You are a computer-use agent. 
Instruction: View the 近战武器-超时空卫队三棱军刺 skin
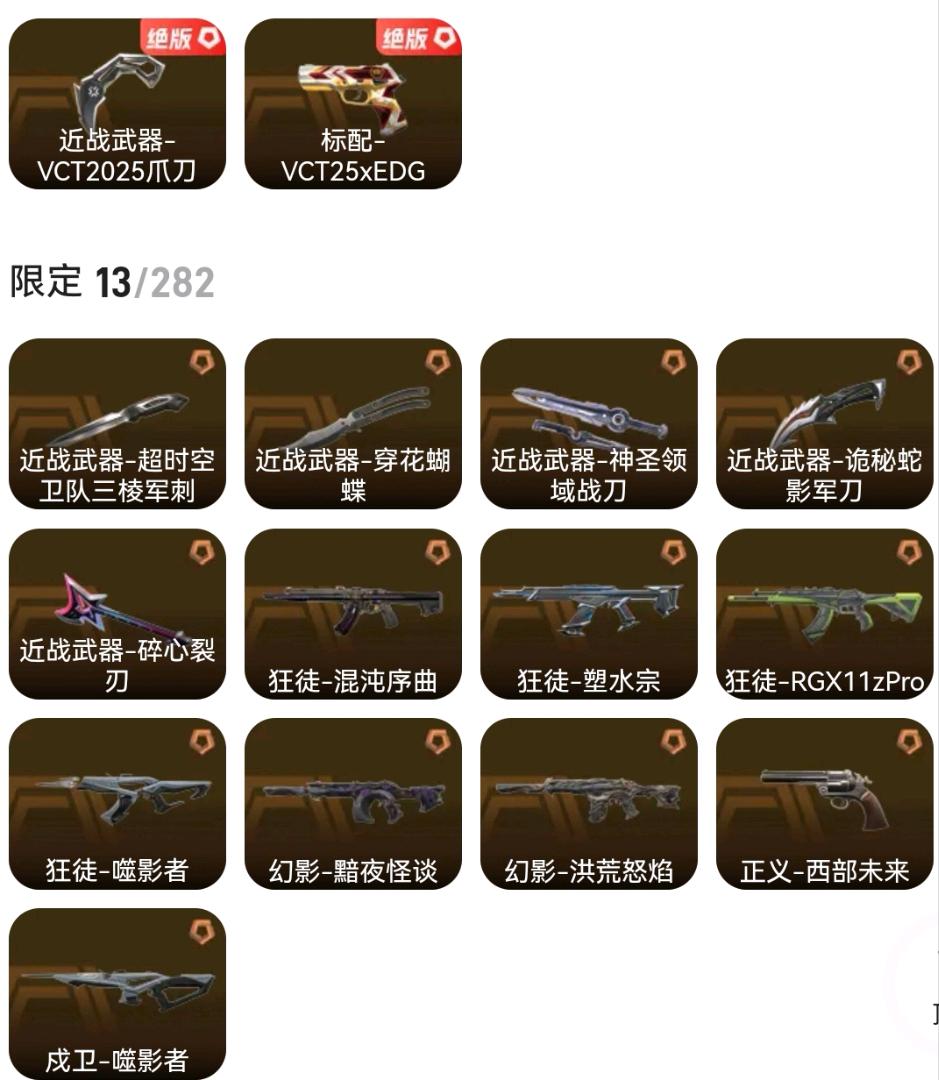click(117, 424)
